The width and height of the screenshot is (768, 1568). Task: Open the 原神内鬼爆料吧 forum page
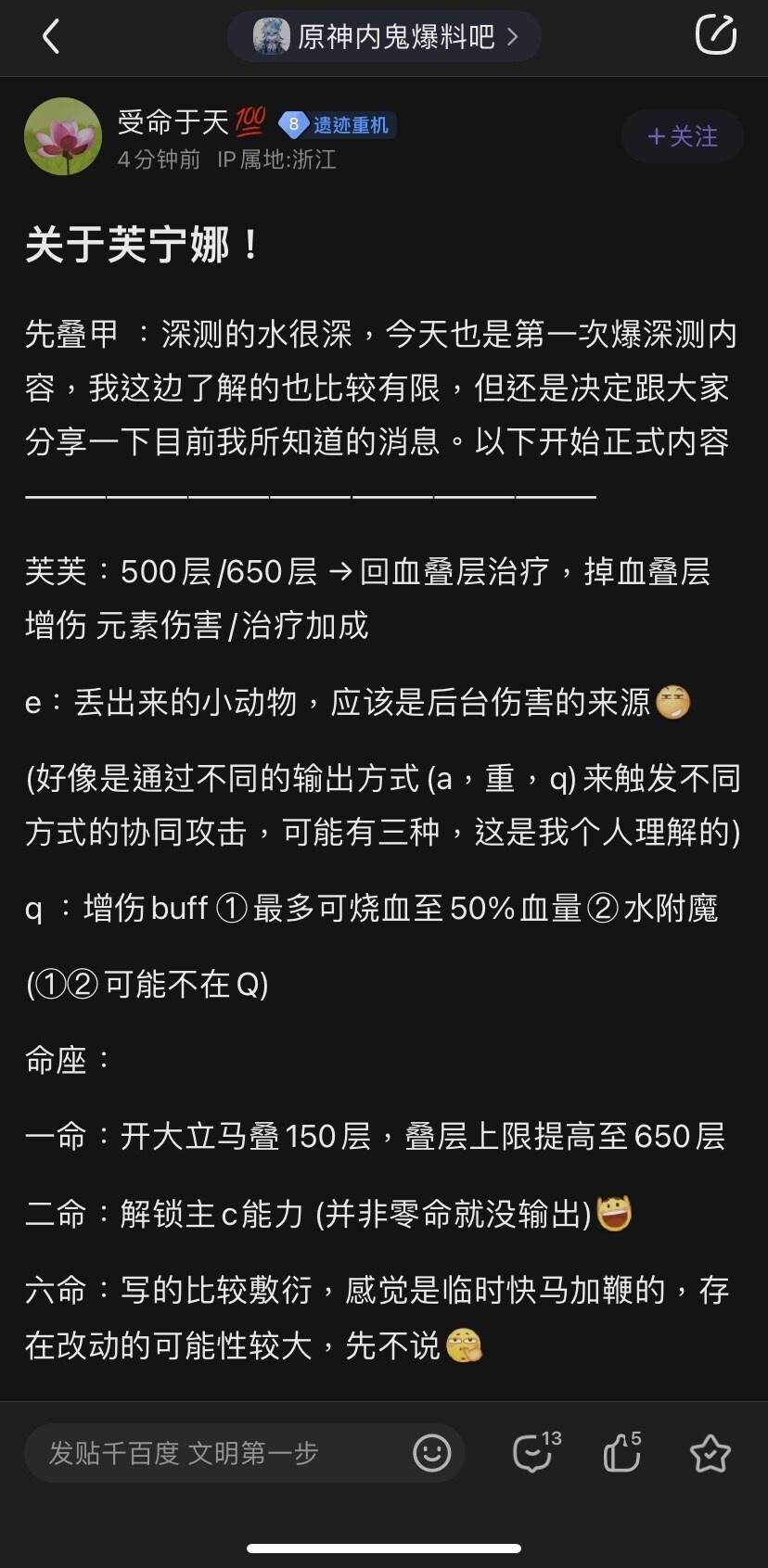tap(384, 37)
